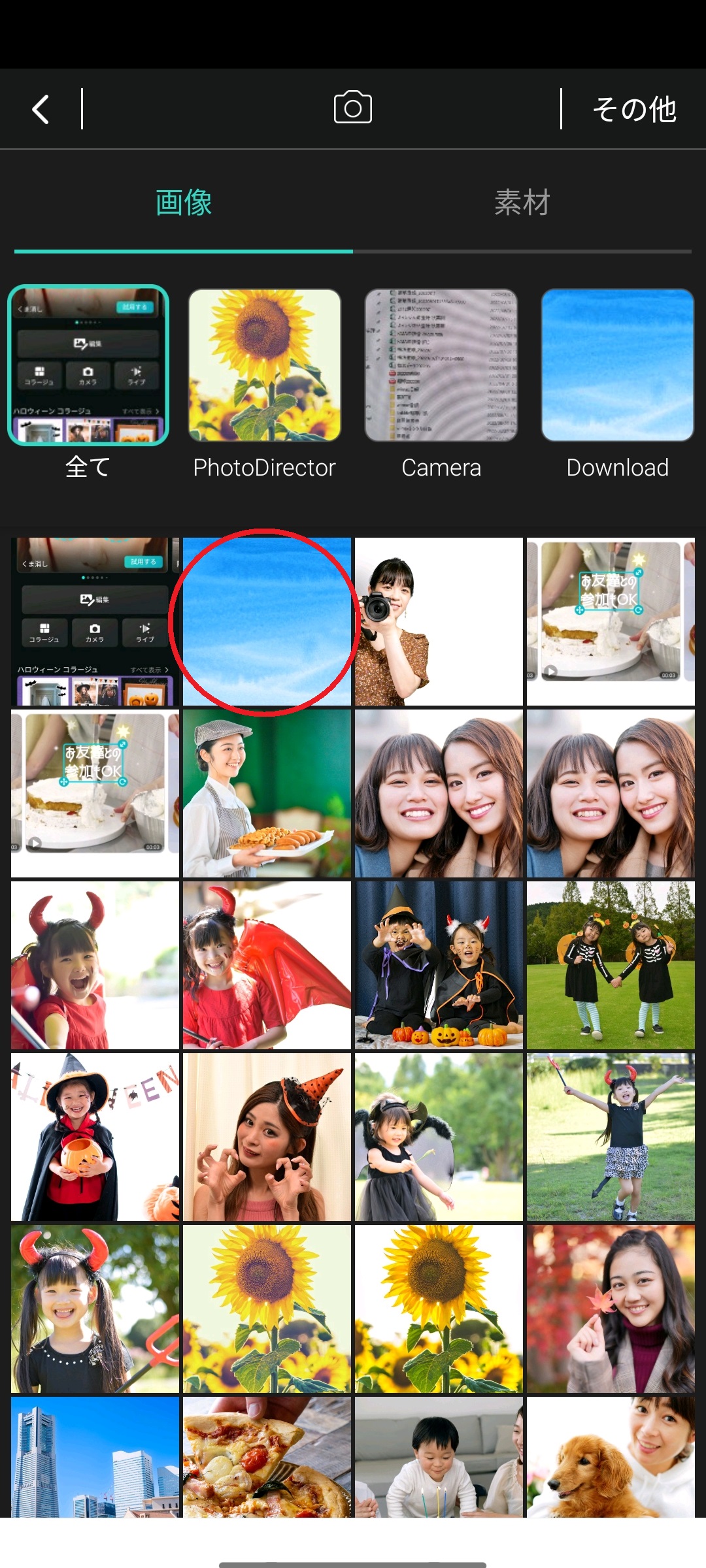Open the PhotoDirector album
Viewport: 706px width, 1568px height.
coord(265,366)
